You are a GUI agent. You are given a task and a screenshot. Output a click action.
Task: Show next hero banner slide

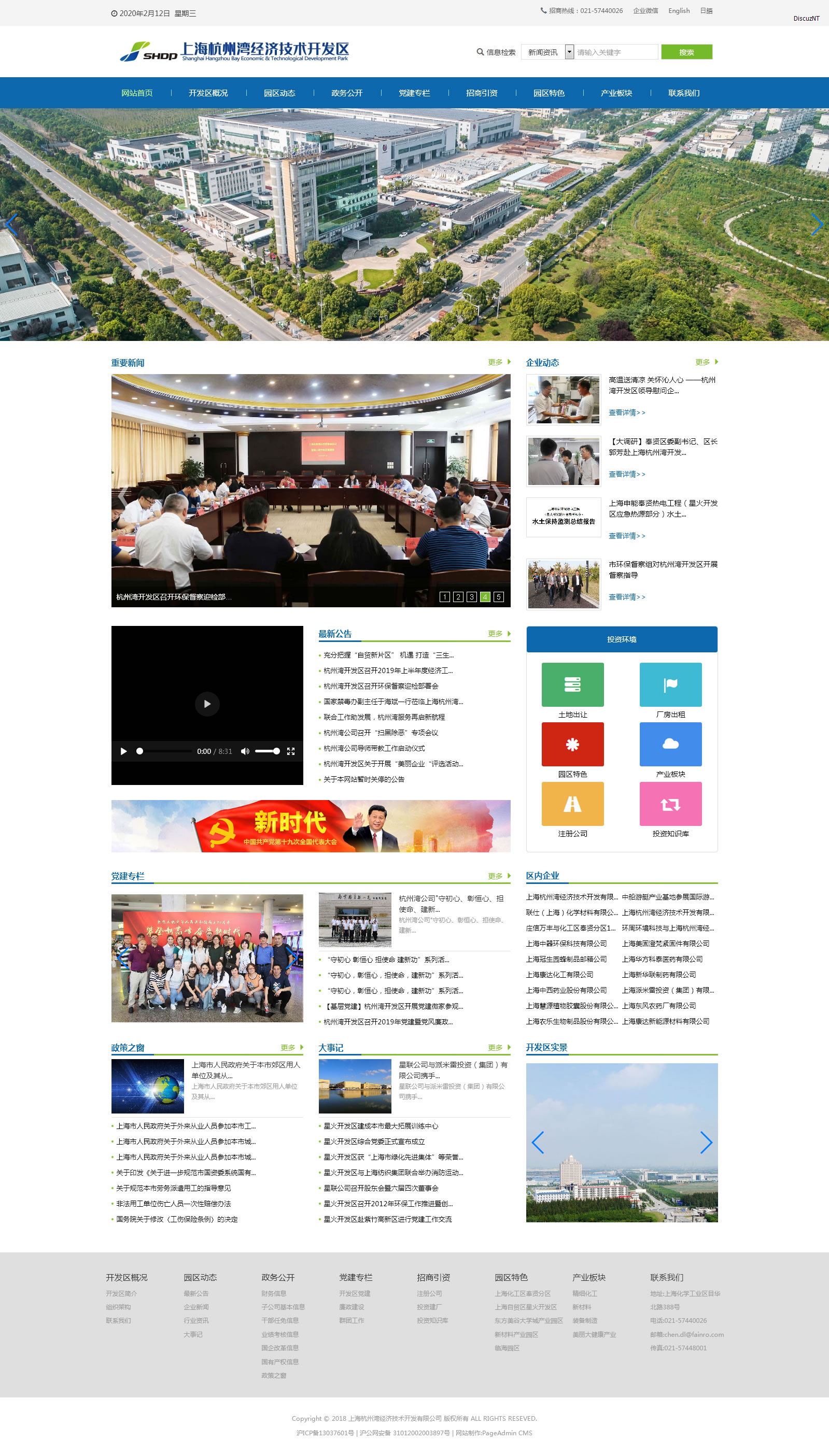click(817, 224)
